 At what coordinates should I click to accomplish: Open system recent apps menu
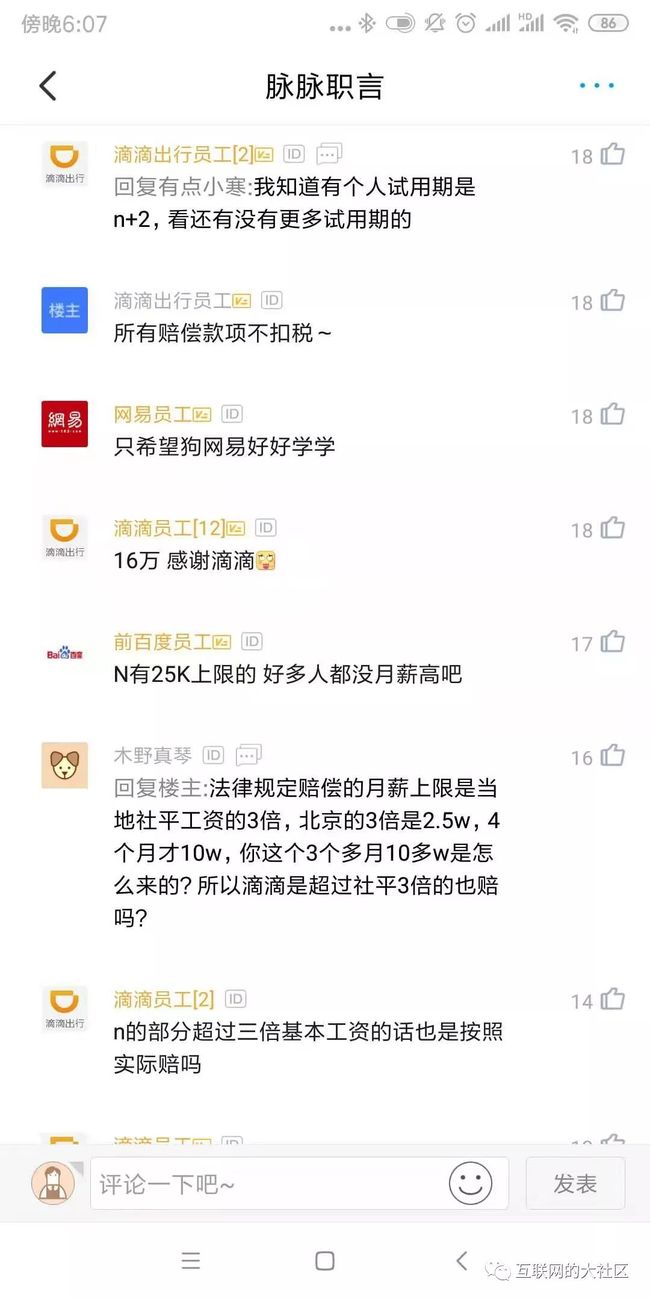tap(191, 1261)
